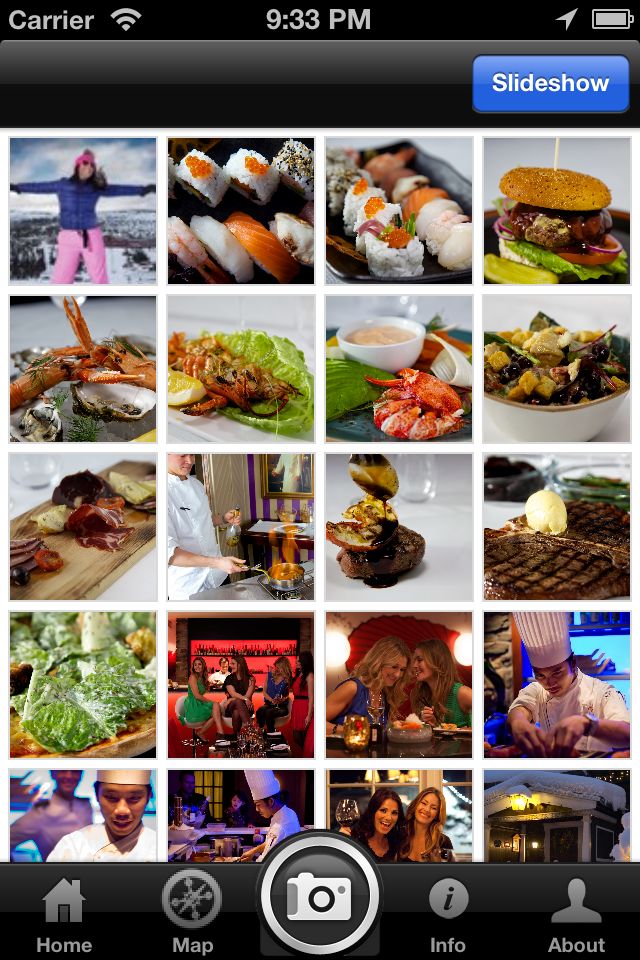
Task: Open photo of woman in pink snow pants
Action: [83, 211]
